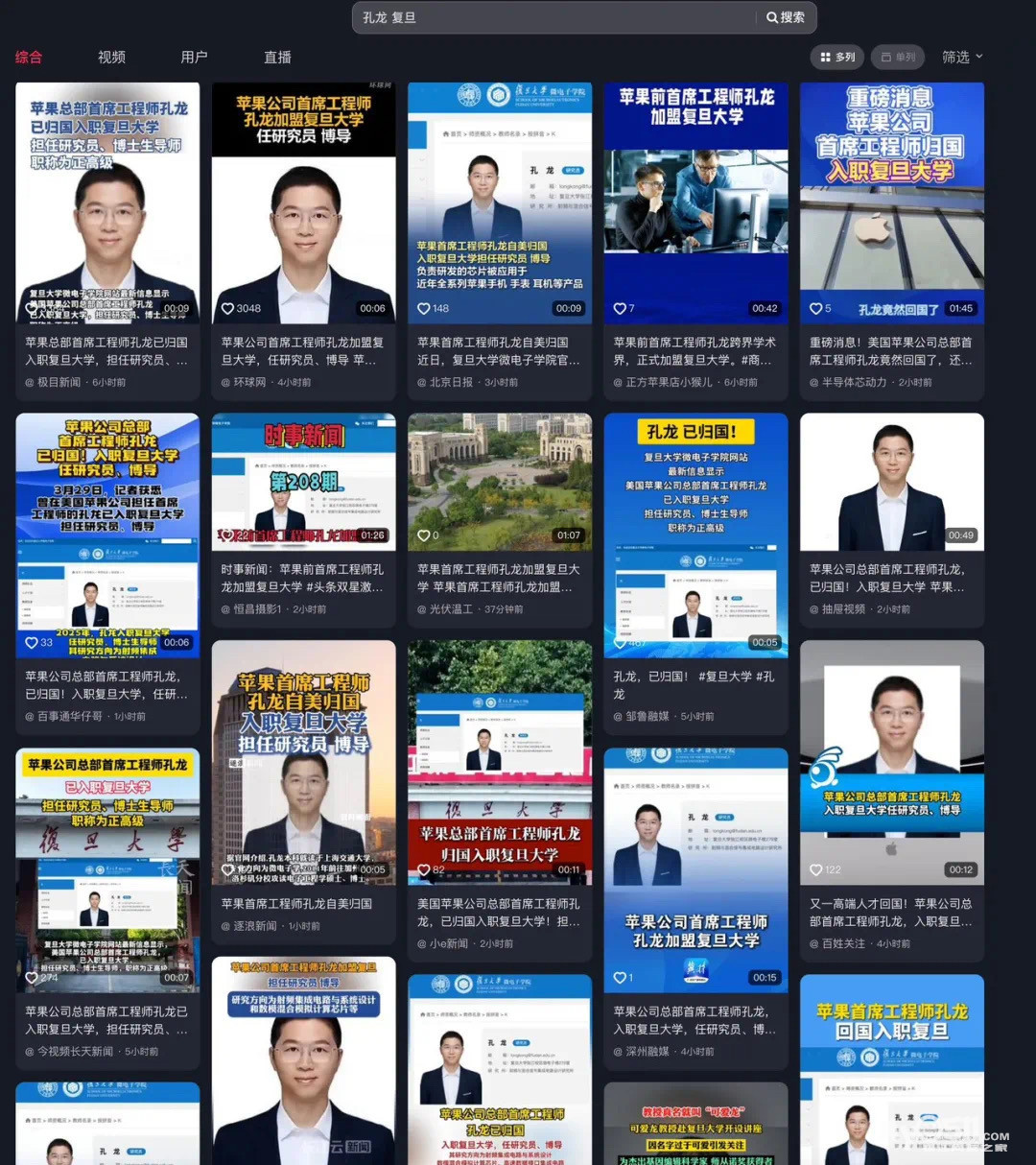Select the 多列 multi-column layout

point(837,58)
